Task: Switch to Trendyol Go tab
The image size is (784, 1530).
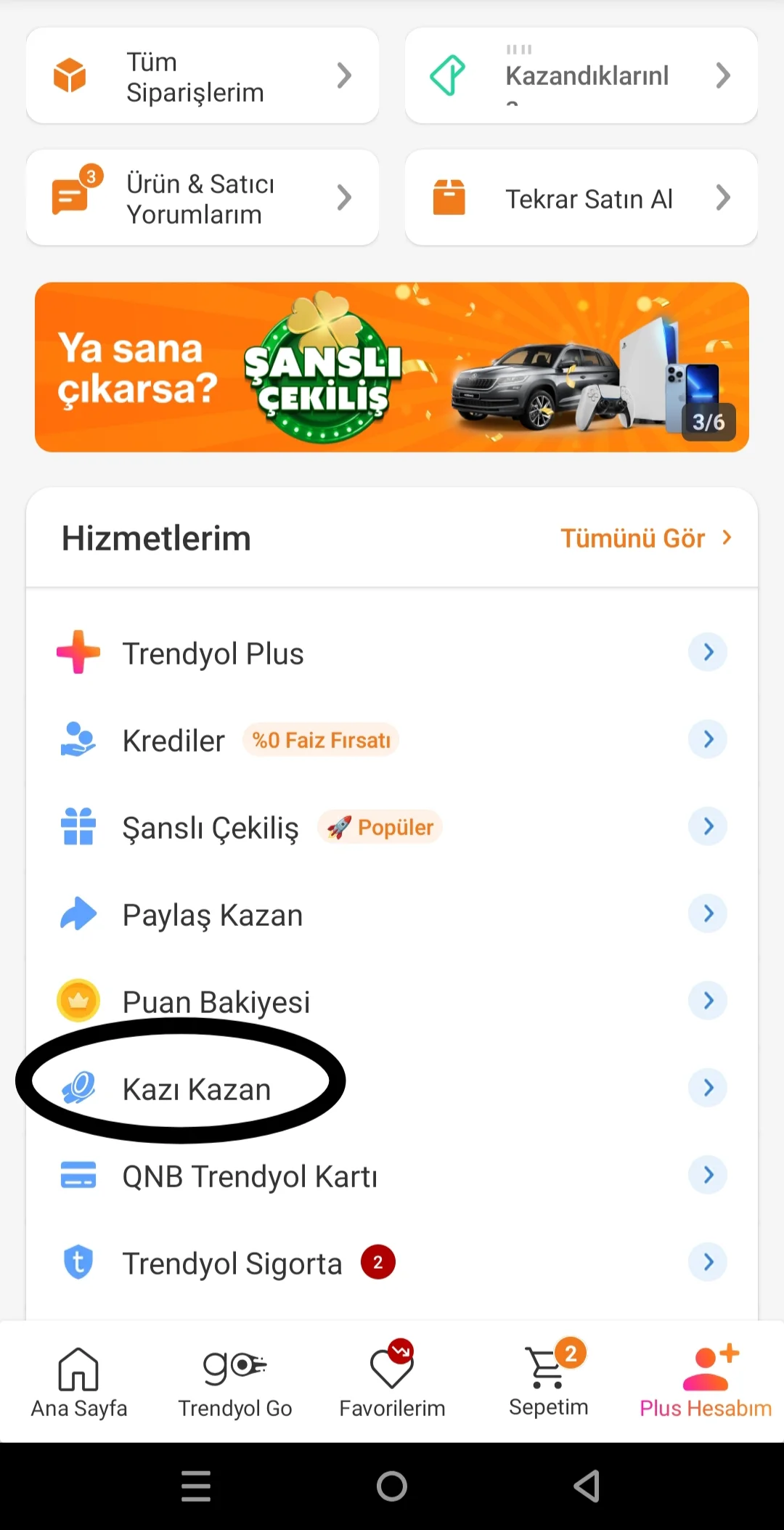Action: coord(235,1382)
